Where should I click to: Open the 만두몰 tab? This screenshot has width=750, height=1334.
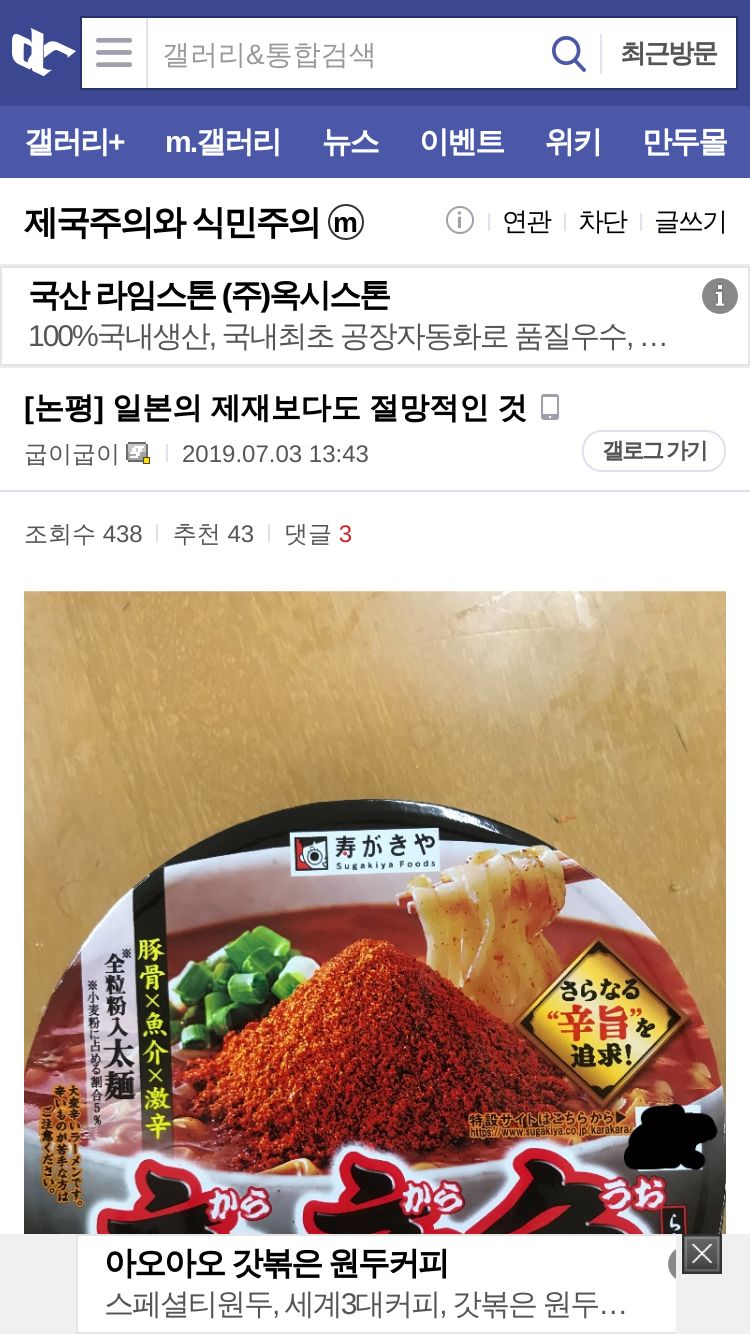click(685, 142)
